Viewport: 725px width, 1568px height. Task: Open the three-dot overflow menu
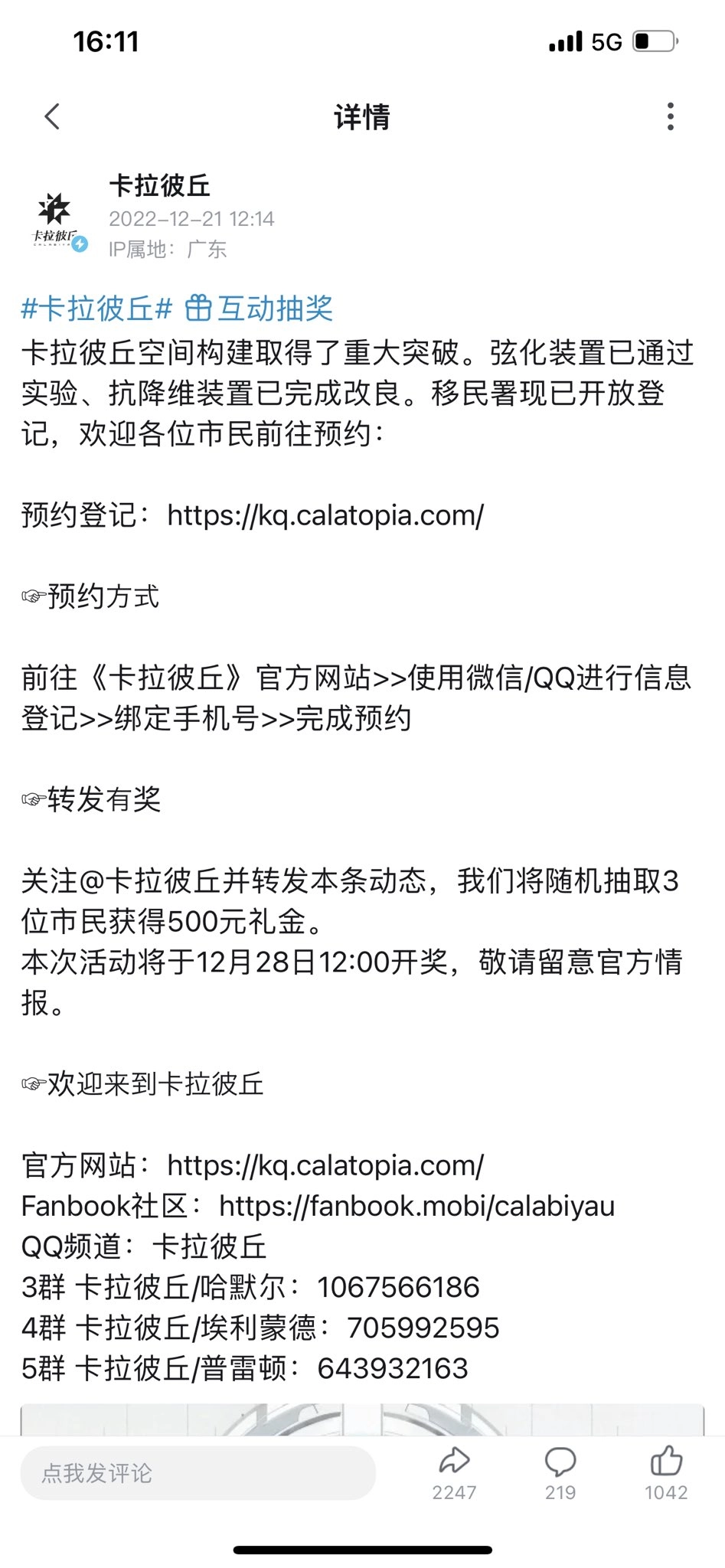pyautogui.click(x=671, y=117)
